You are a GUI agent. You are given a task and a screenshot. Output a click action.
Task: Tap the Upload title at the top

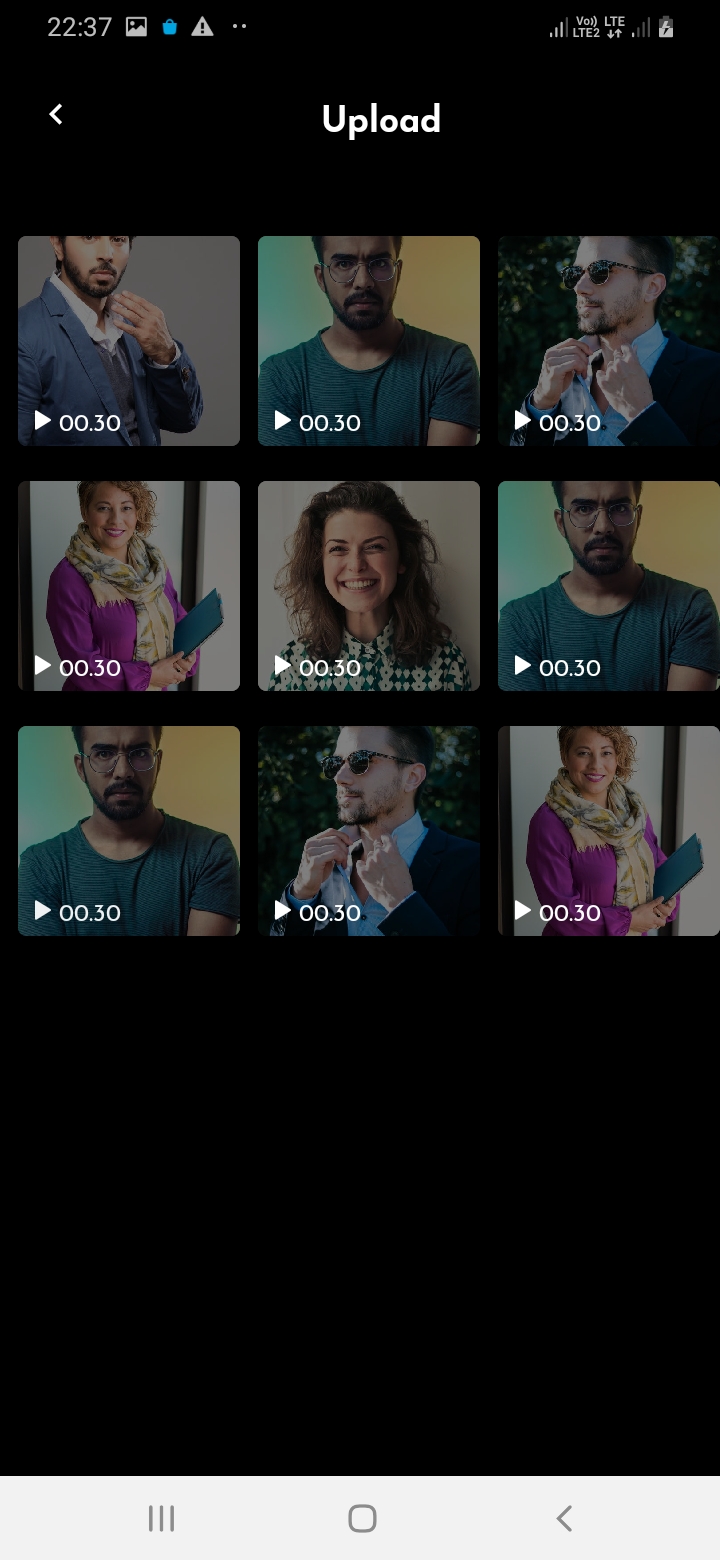(x=380, y=119)
